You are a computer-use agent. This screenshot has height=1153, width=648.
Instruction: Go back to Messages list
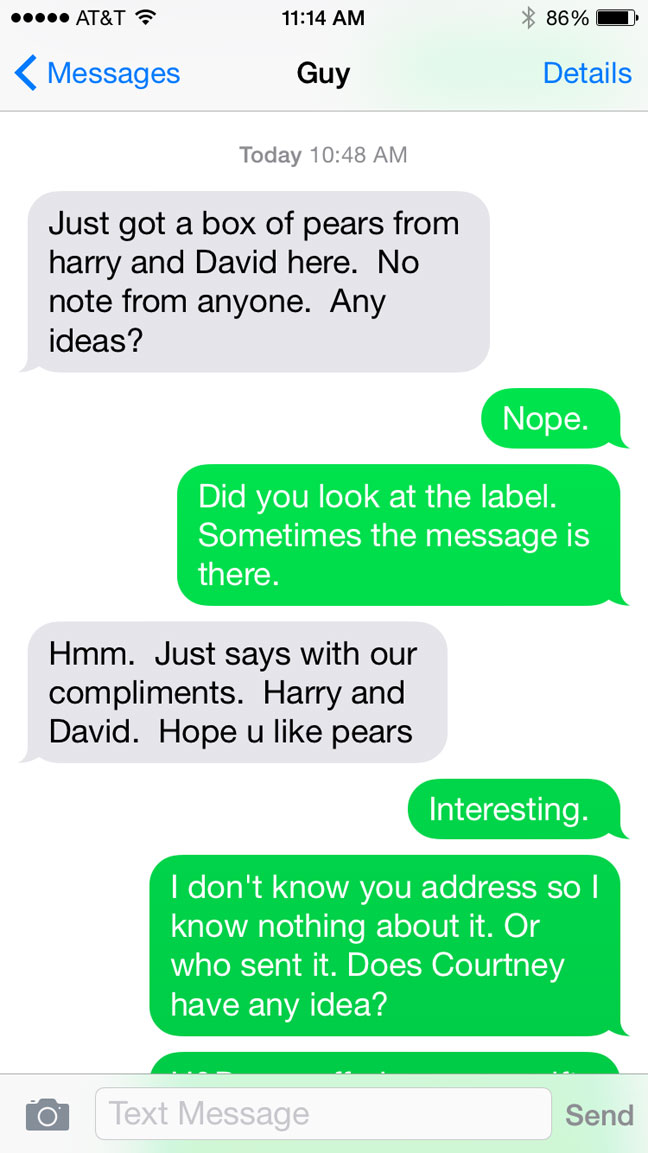point(97,73)
